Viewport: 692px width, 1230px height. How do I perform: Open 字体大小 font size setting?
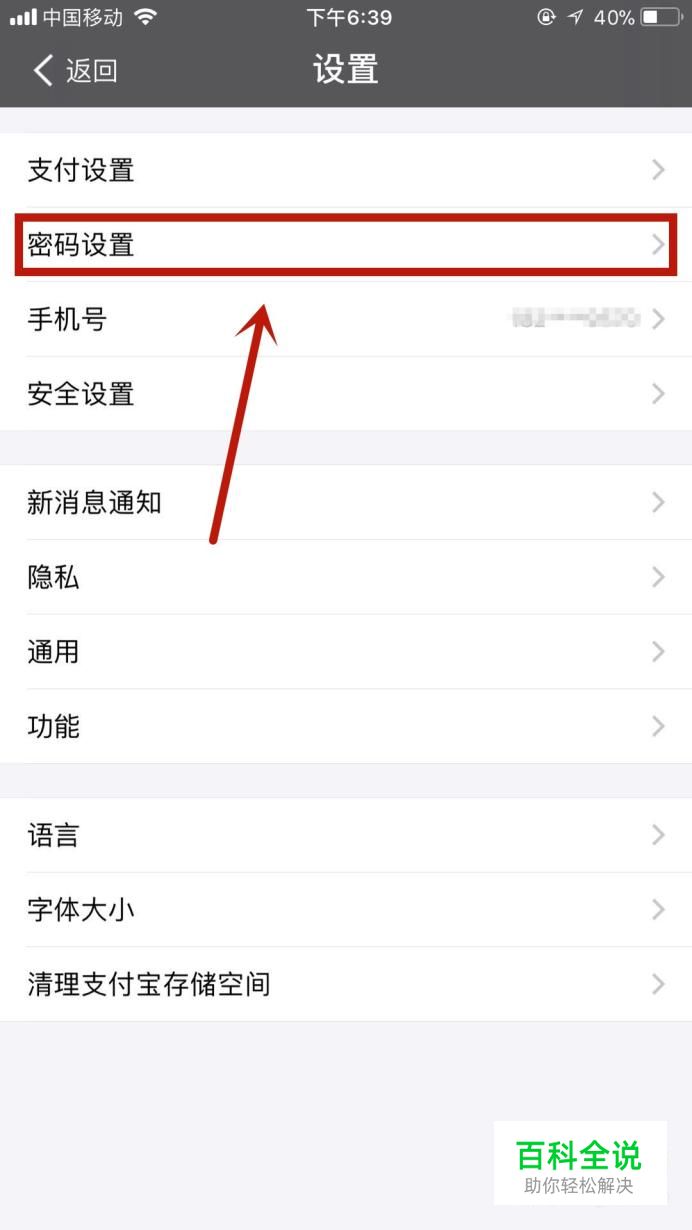tap(345, 910)
